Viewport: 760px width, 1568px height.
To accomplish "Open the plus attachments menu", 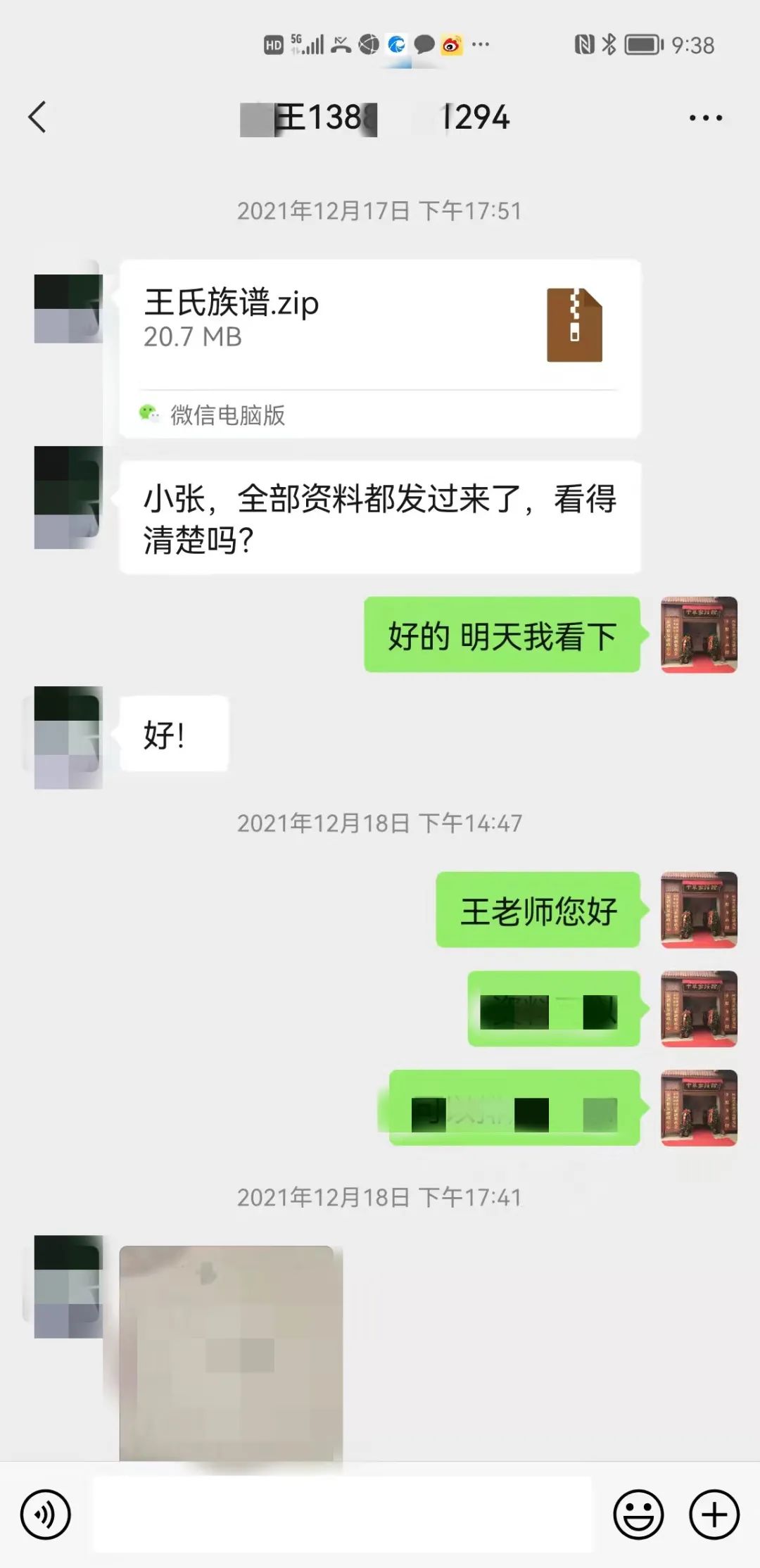I will click(x=714, y=1514).
